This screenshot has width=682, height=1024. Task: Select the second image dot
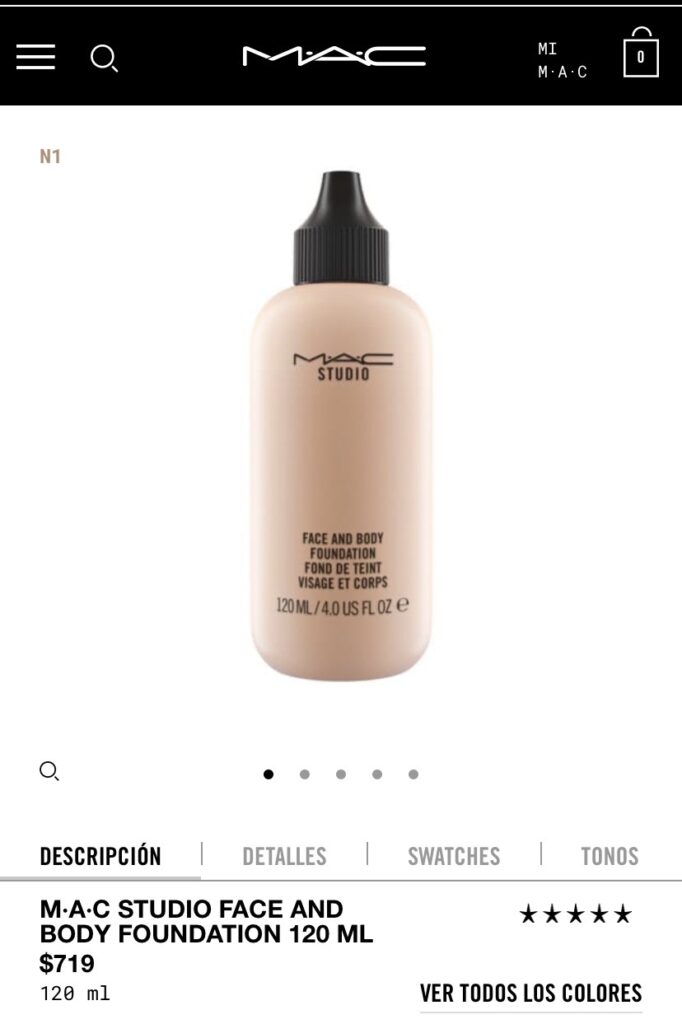304,774
